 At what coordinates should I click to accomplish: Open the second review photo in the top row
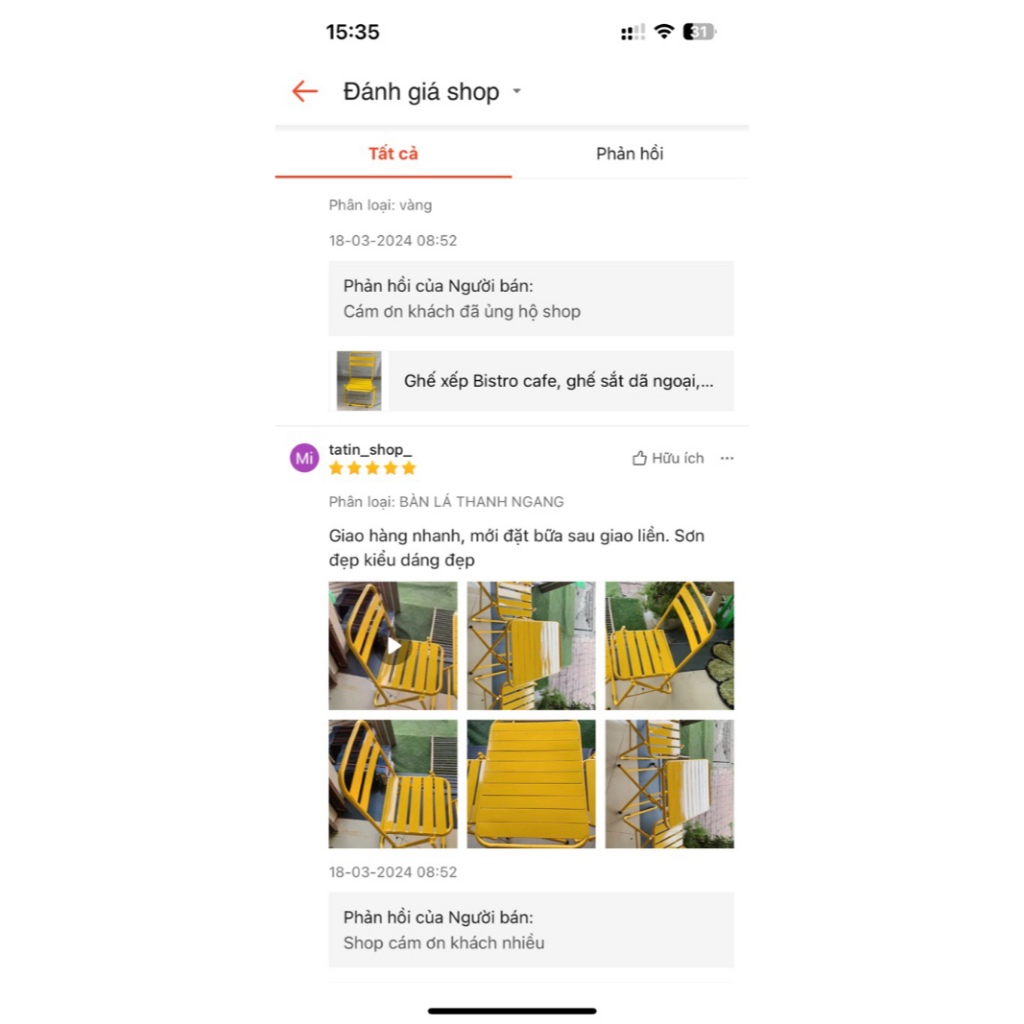click(531, 646)
